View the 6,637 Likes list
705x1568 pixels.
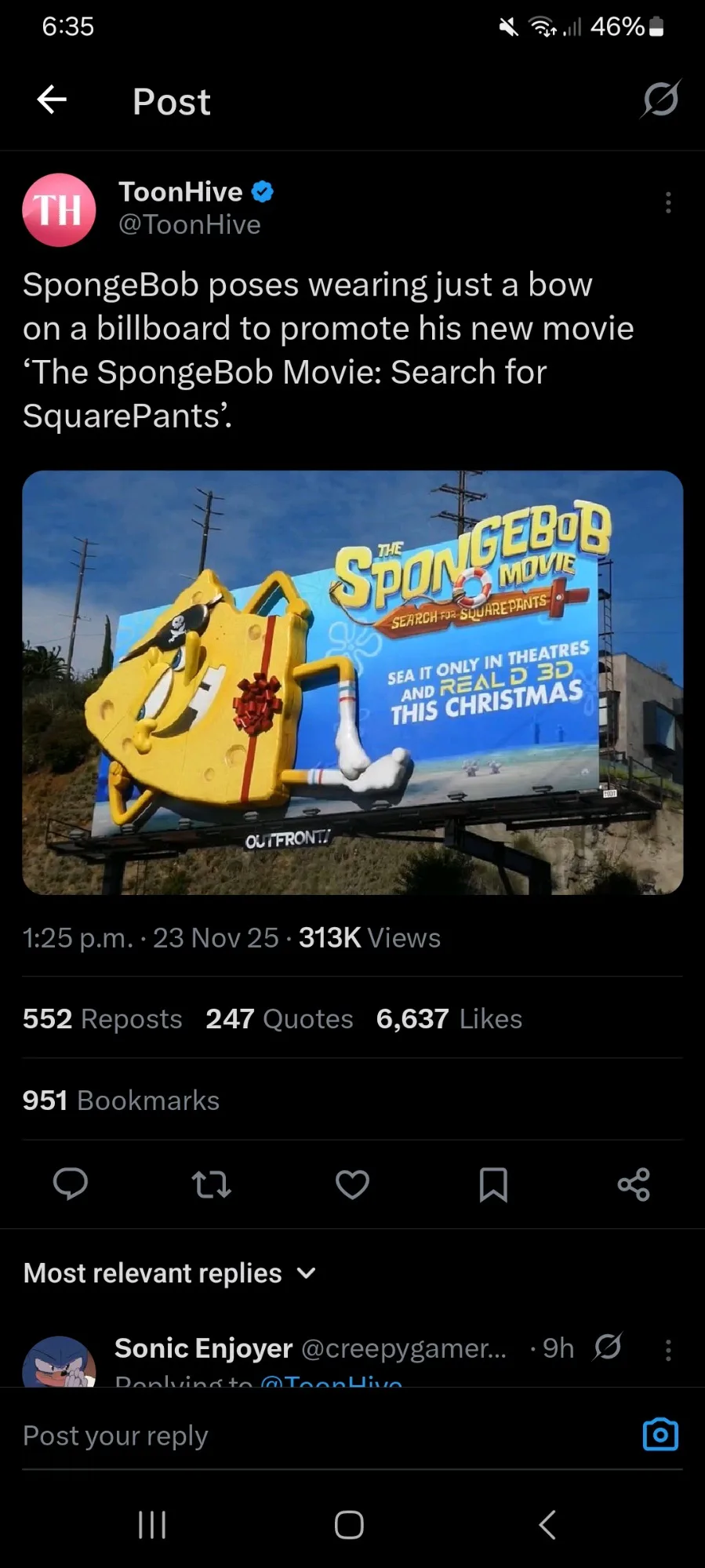click(x=449, y=1018)
